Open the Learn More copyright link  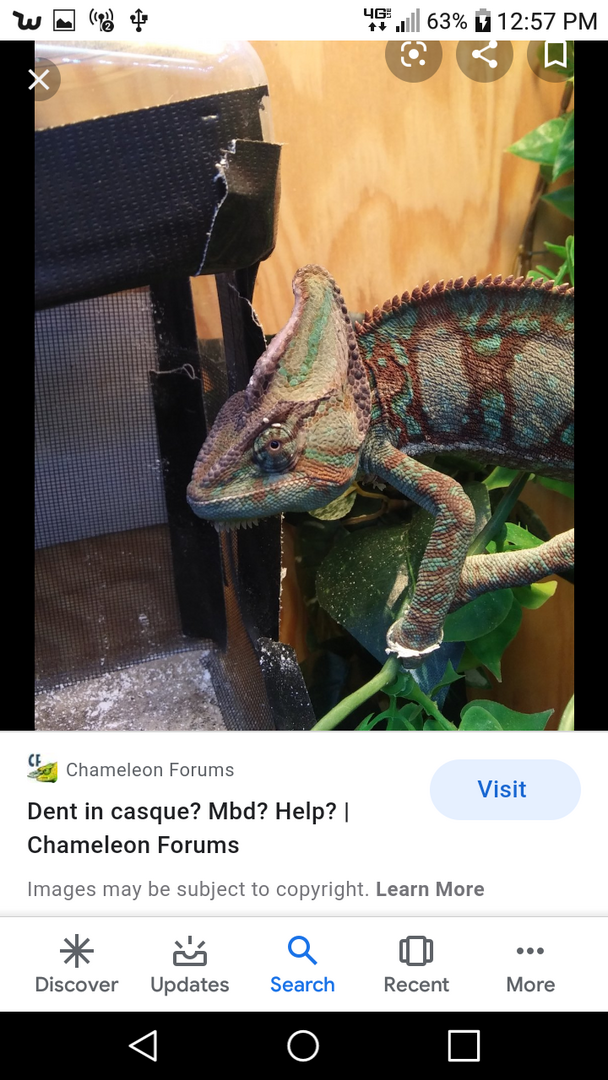(x=430, y=889)
